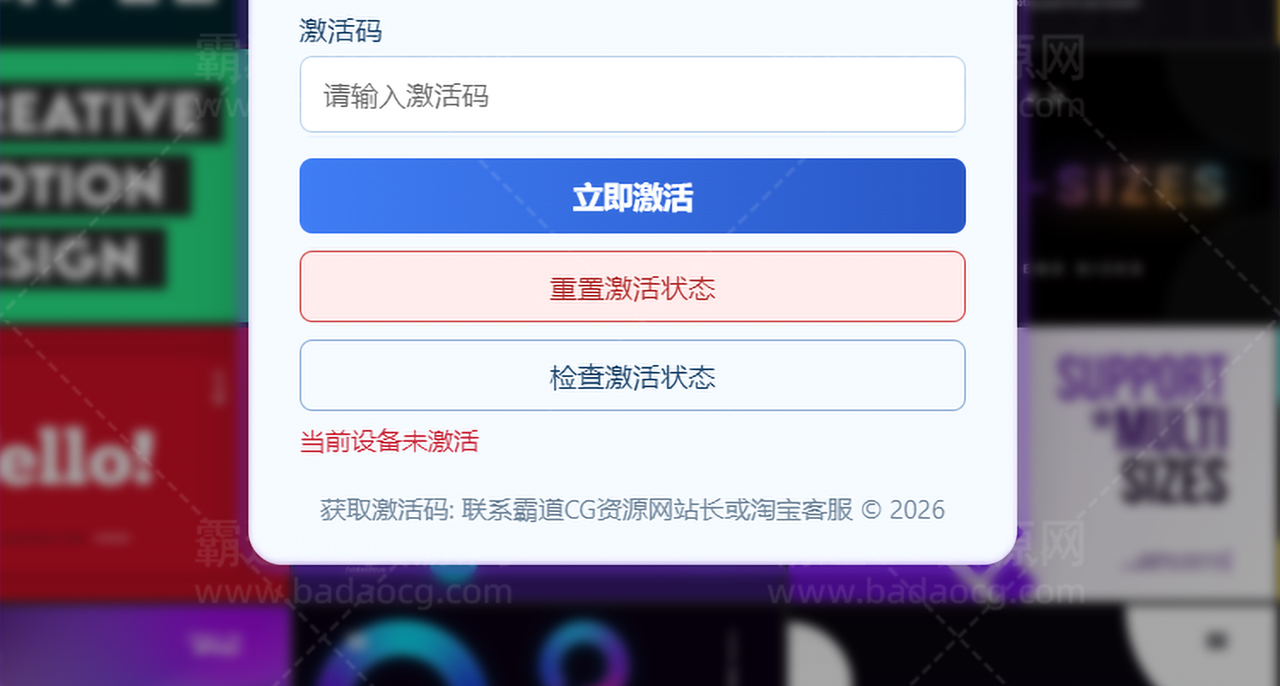Image resolution: width=1280 pixels, height=686 pixels.
Task: Tap the 立即激活 button
Action: (632, 197)
